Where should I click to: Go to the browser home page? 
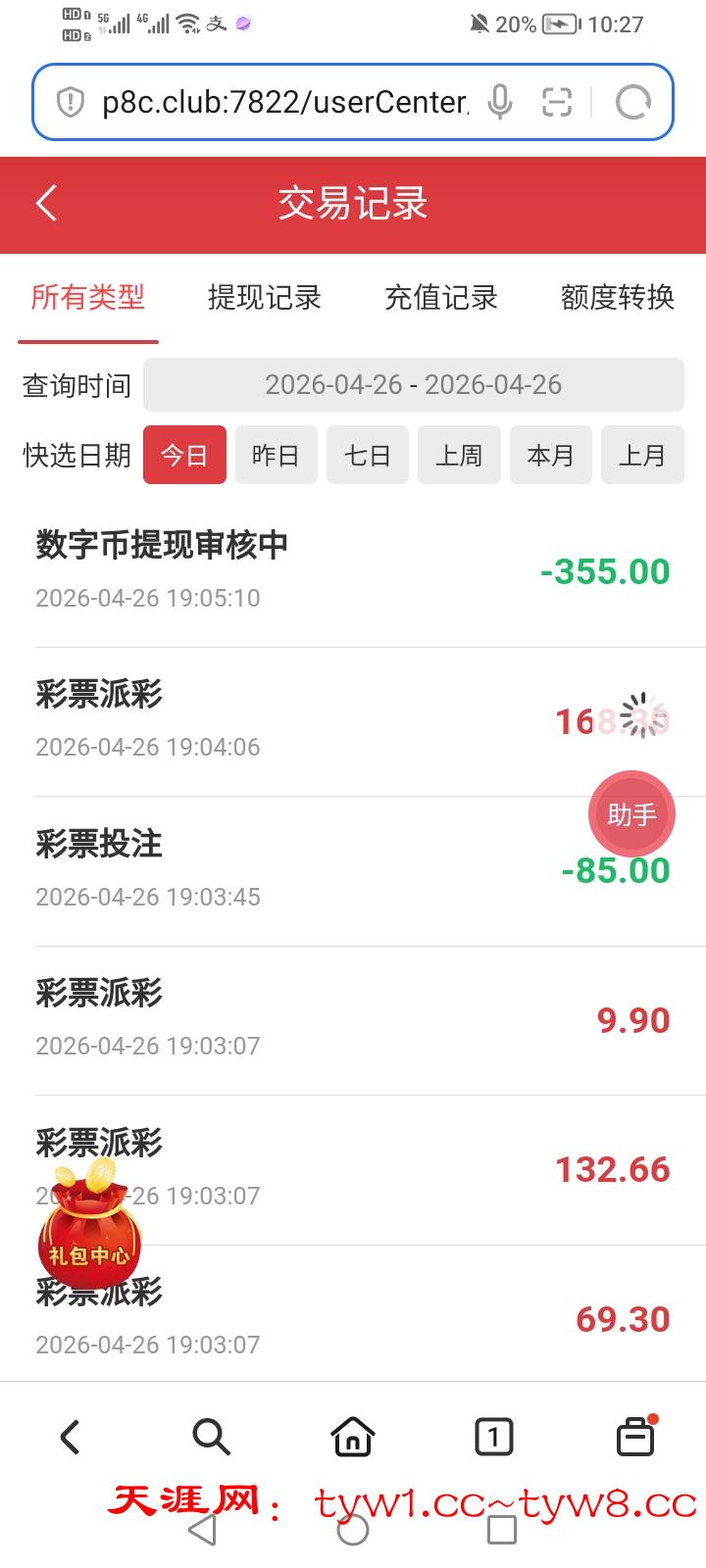[x=353, y=1438]
